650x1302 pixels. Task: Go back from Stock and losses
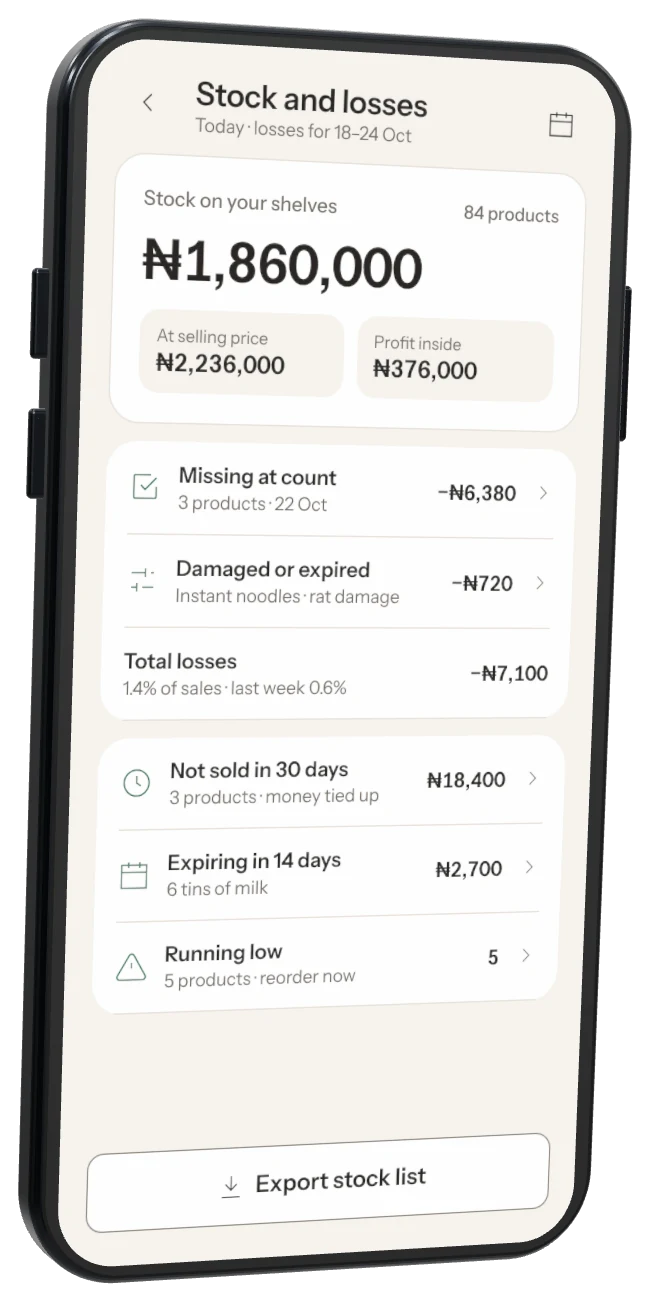click(148, 102)
